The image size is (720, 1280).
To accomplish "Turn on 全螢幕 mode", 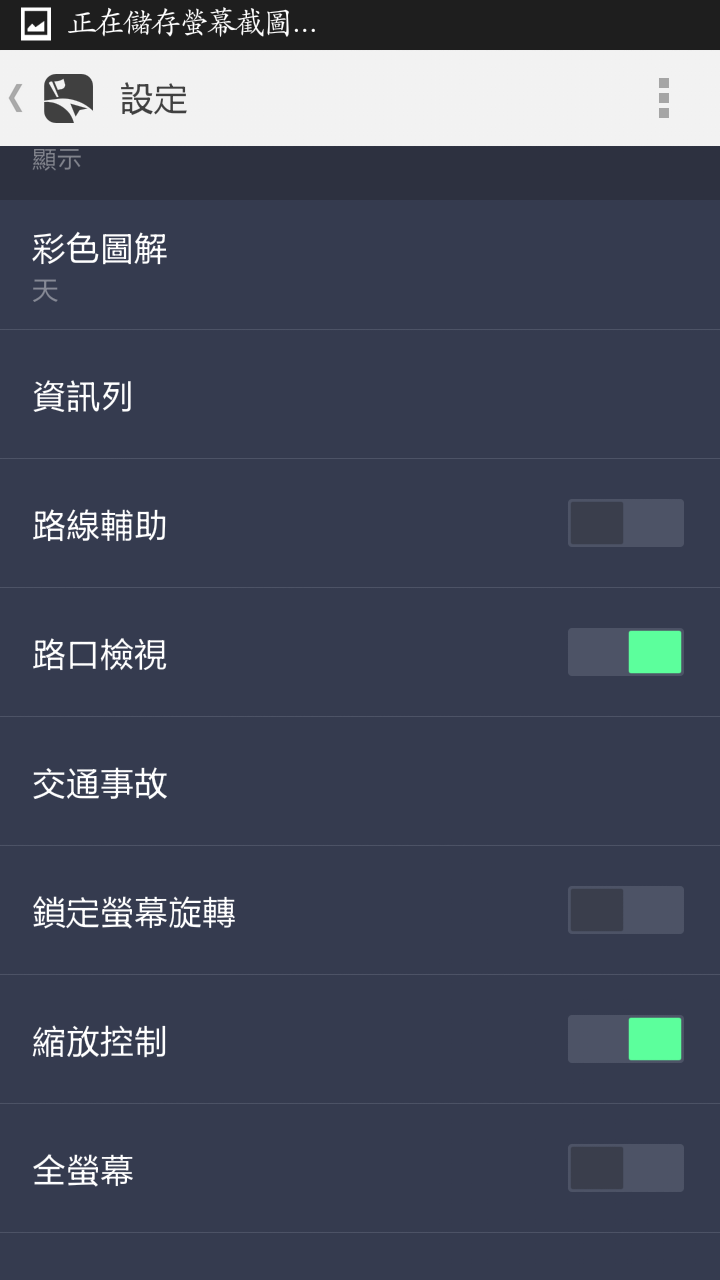I will 625,1168.
